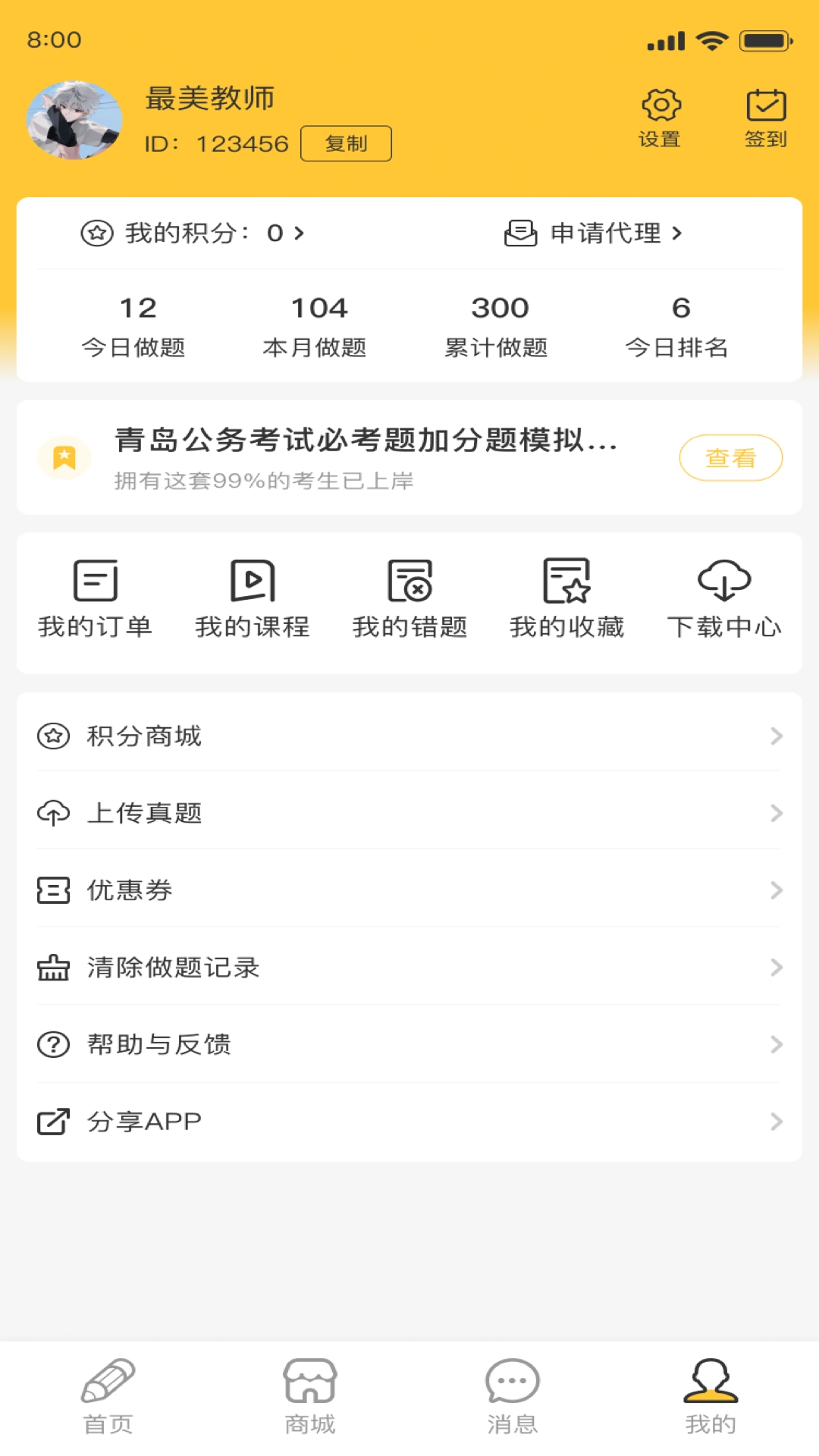819x1456 pixels.
Task: Expand the 清除做题记录 chevron
Action: [774, 968]
